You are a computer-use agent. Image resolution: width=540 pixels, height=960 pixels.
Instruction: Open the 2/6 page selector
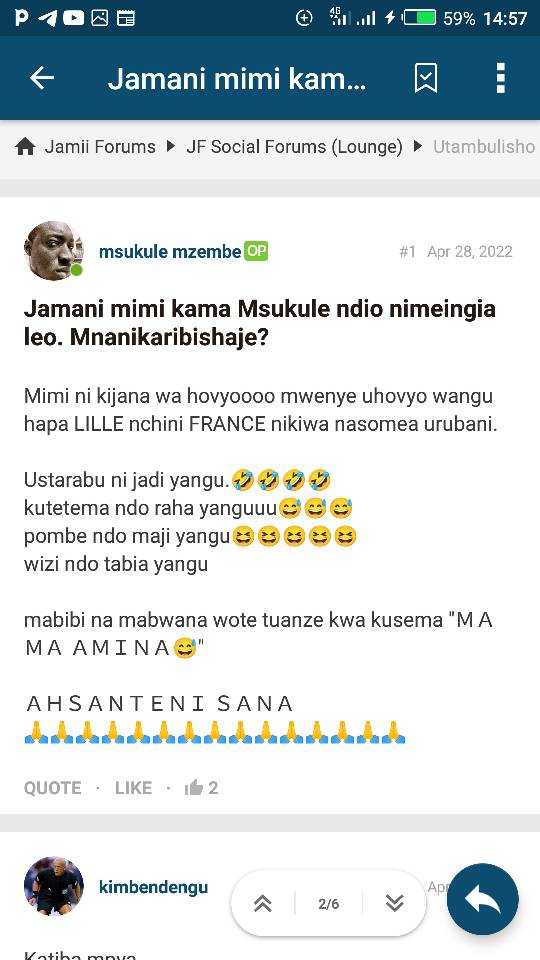[x=329, y=904]
